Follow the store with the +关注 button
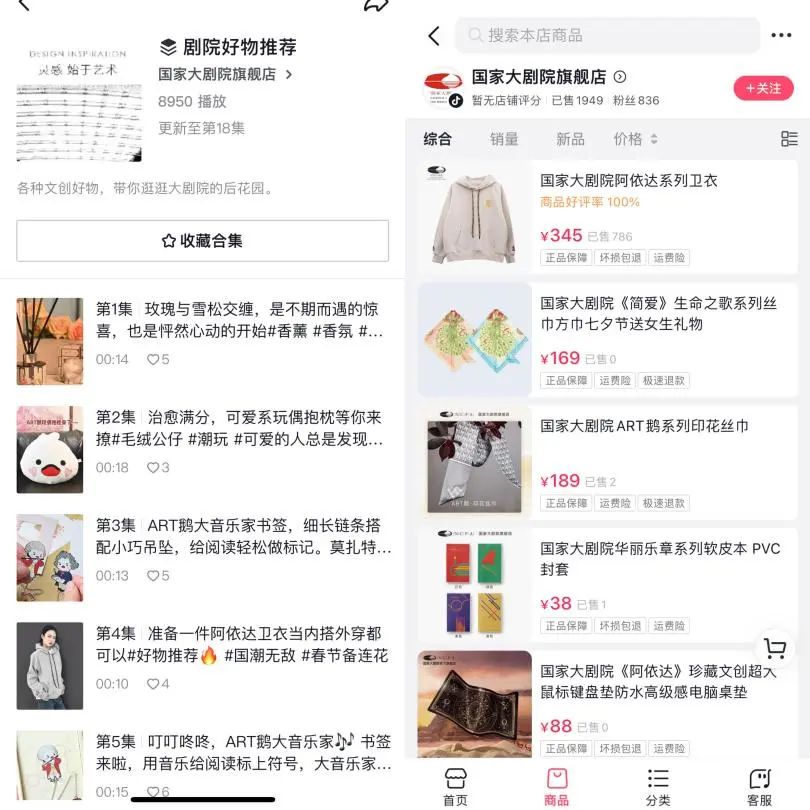The height and width of the screenshot is (810, 810). pyautogui.click(x=763, y=88)
